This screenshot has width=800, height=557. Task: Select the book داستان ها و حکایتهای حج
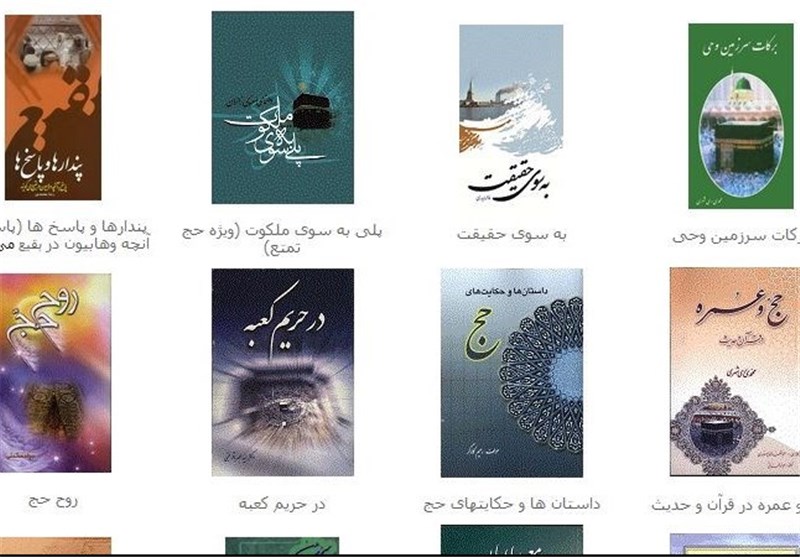coord(511,372)
